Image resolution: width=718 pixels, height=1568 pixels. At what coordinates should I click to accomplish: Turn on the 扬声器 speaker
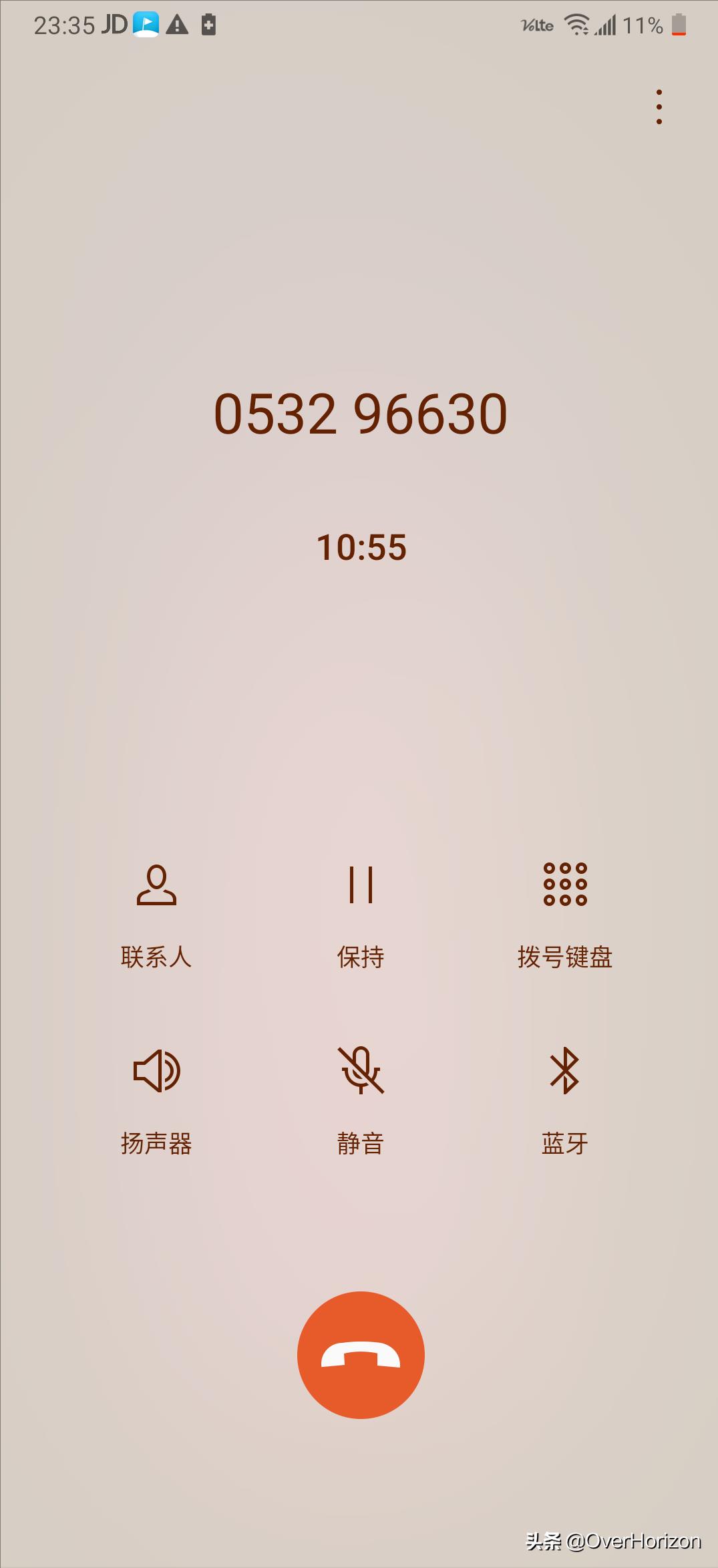(x=156, y=1100)
